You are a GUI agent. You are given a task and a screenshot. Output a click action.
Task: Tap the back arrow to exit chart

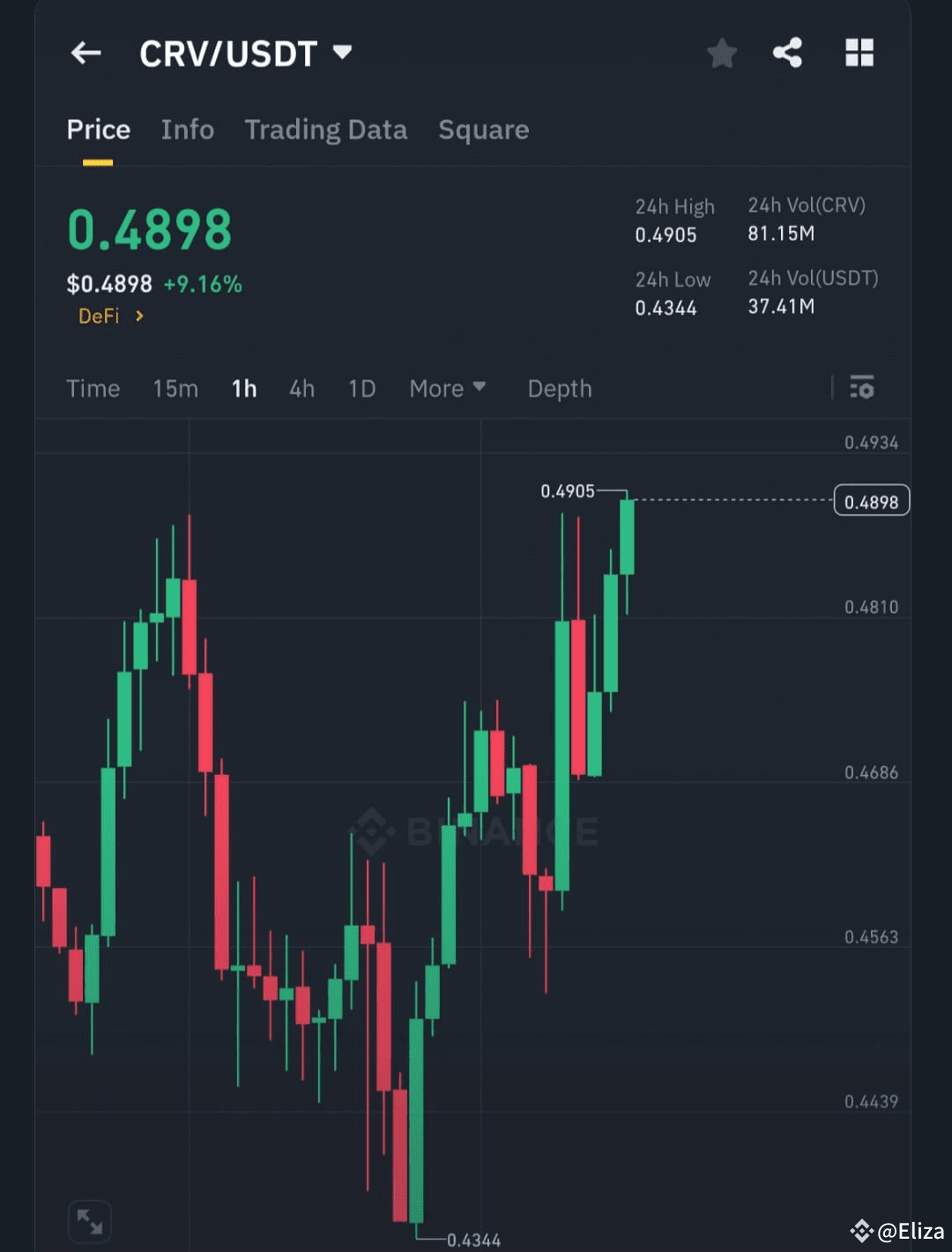coord(86,53)
